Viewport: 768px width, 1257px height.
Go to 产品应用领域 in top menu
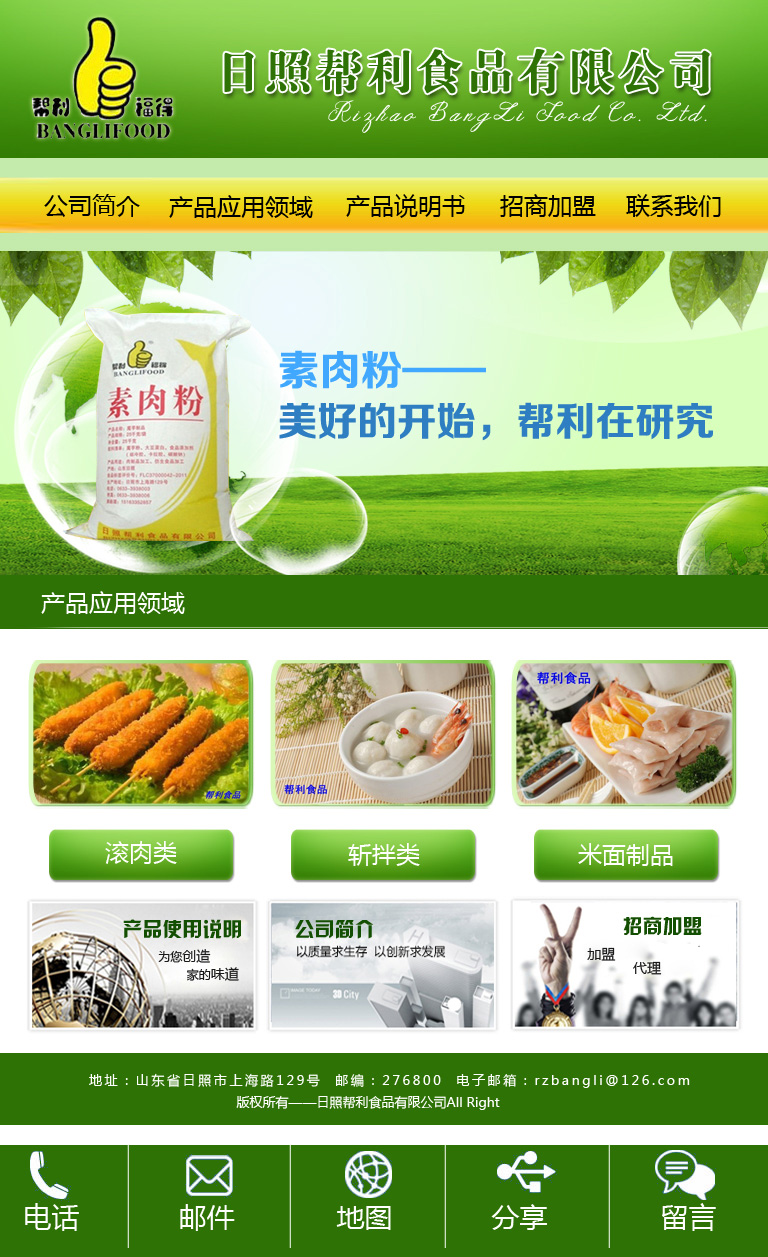tap(241, 207)
